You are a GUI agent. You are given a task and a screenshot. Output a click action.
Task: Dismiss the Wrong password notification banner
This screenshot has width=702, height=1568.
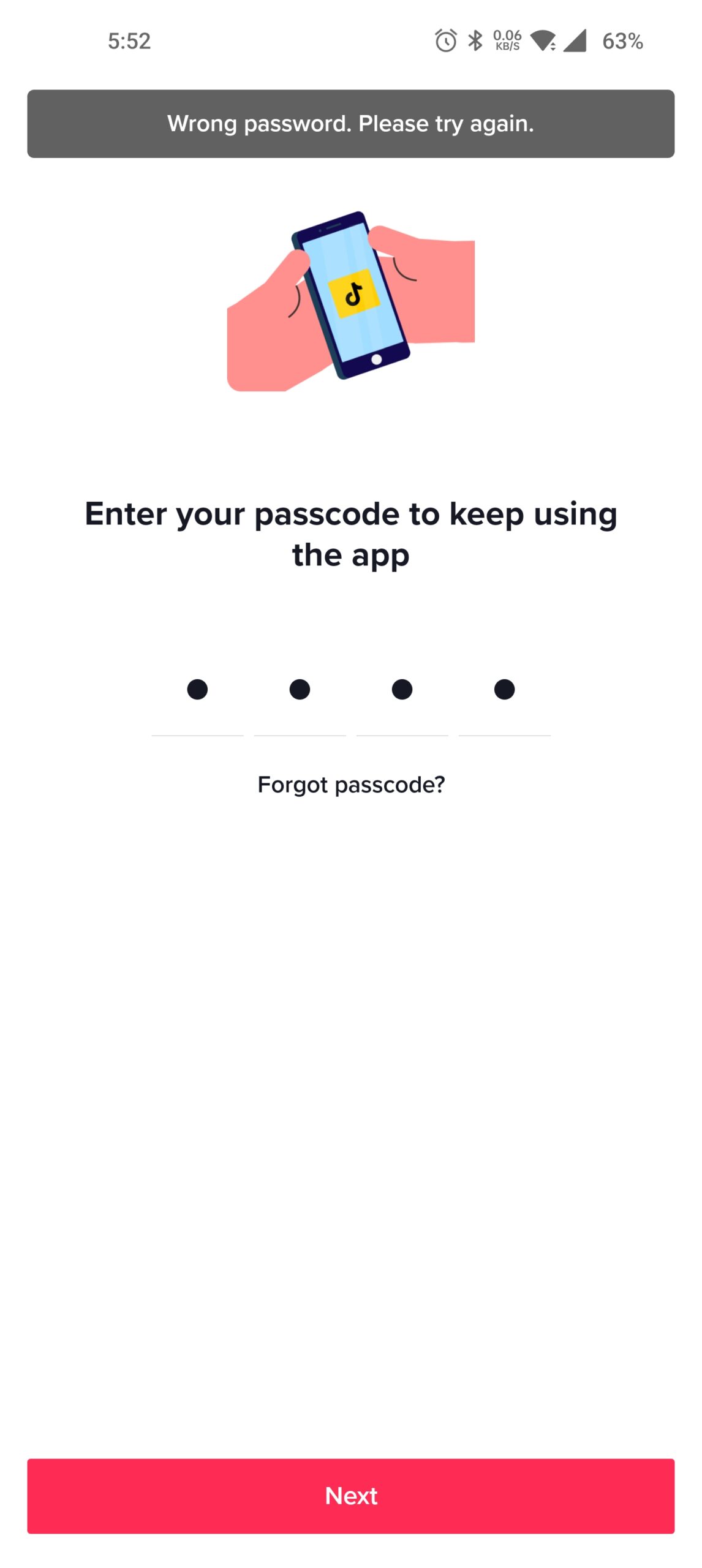(x=351, y=123)
